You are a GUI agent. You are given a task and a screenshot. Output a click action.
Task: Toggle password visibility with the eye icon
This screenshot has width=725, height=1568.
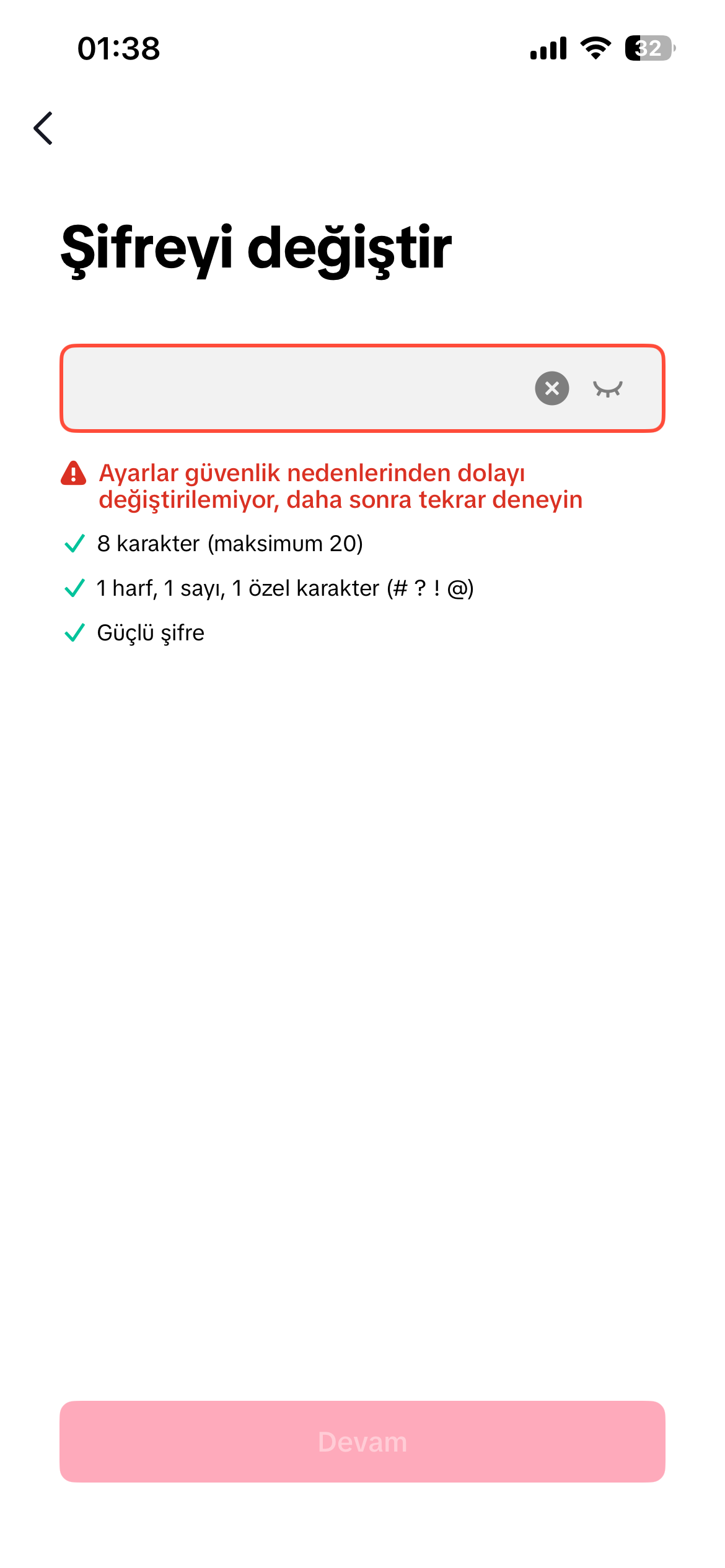[607, 388]
